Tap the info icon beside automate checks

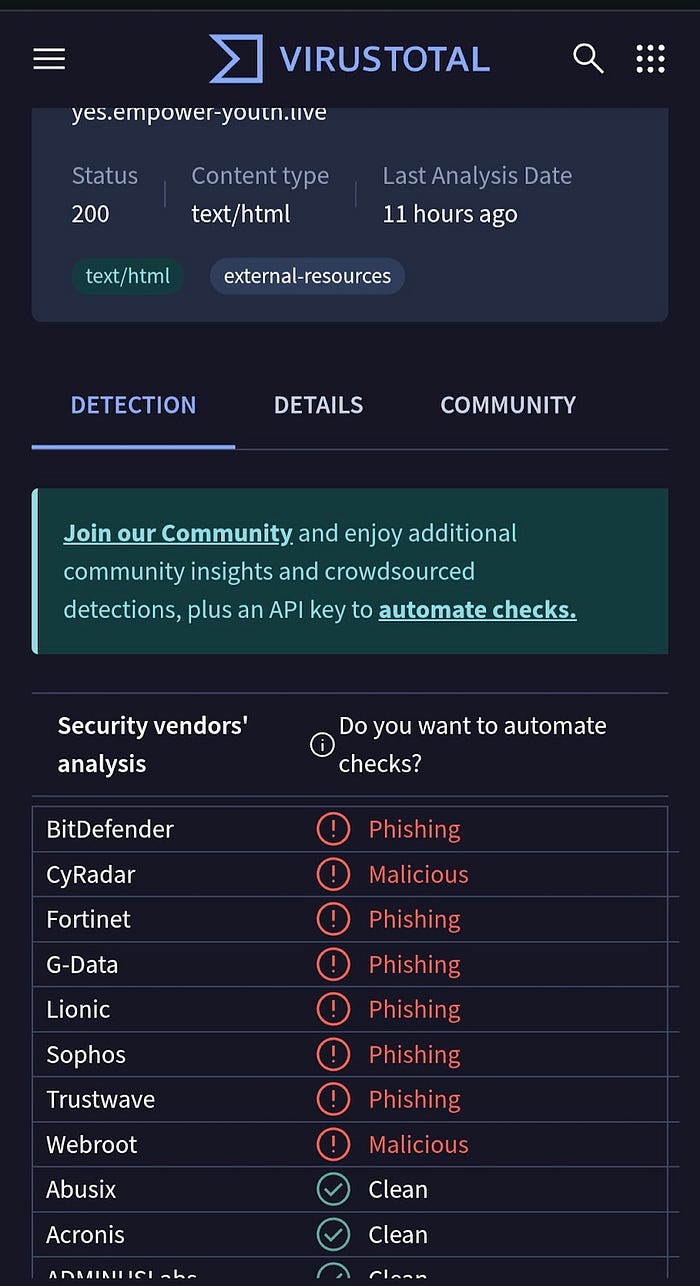[322, 744]
